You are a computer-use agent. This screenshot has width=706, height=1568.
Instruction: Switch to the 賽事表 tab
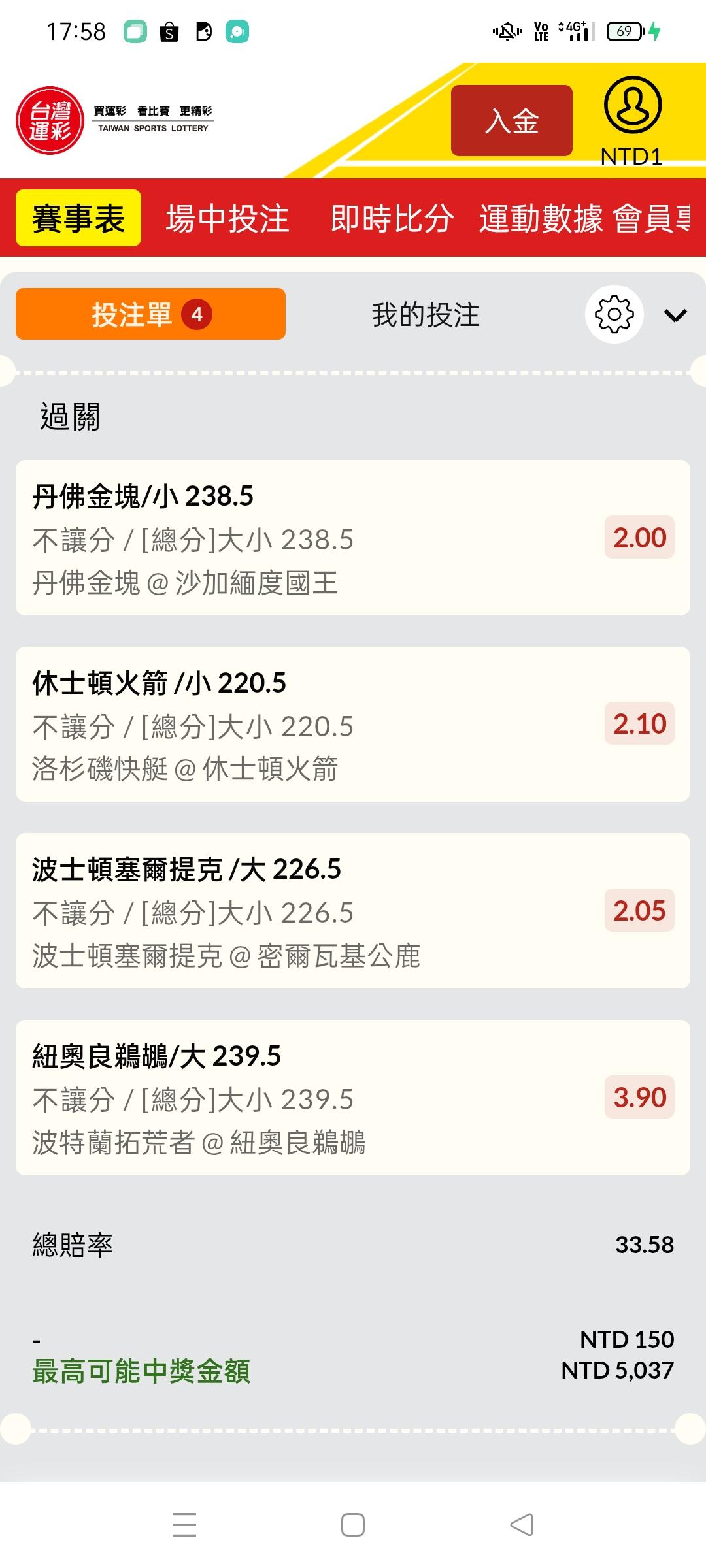point(78,218)
